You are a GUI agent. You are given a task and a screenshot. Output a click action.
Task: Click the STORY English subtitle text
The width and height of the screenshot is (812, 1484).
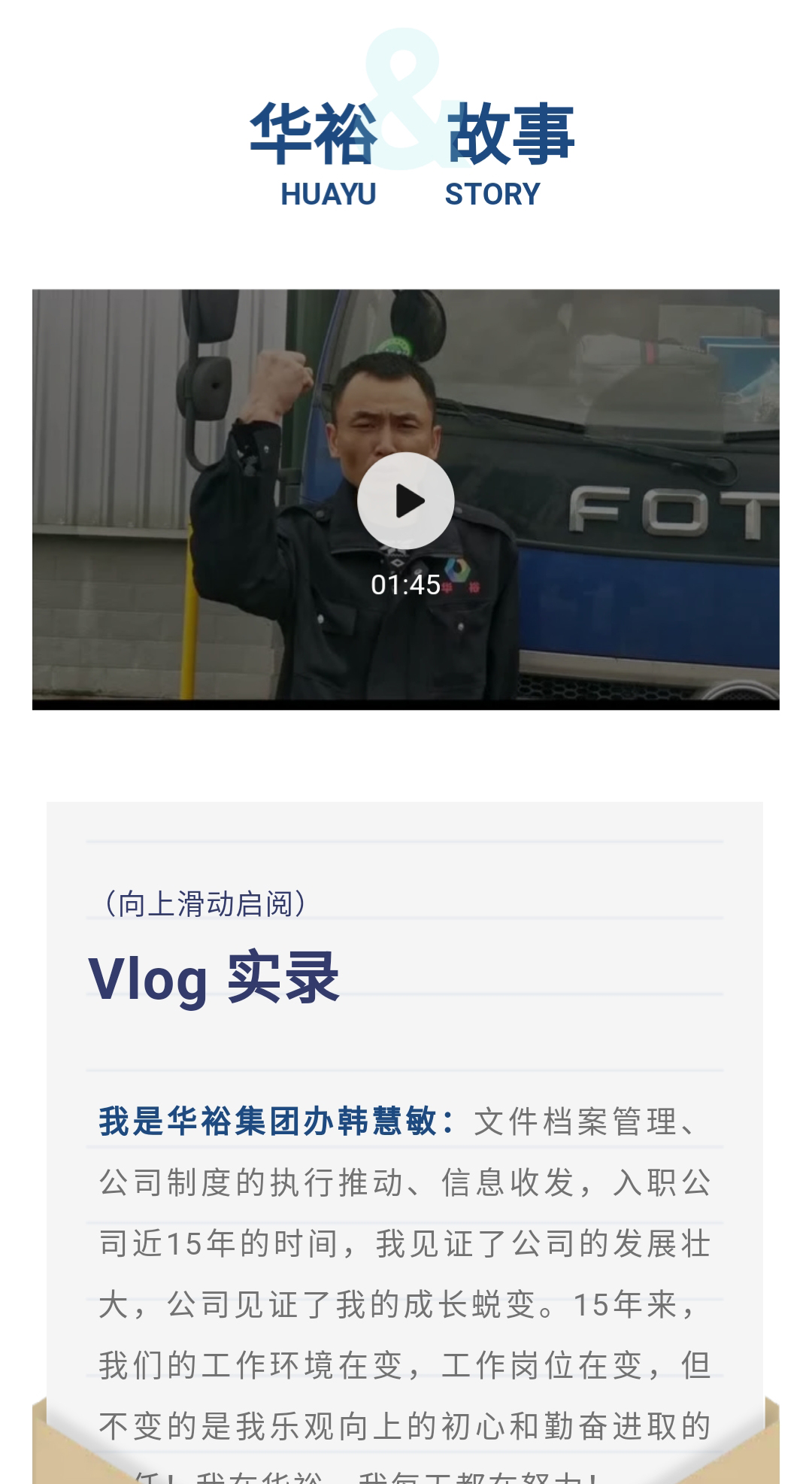pos(492,195)
